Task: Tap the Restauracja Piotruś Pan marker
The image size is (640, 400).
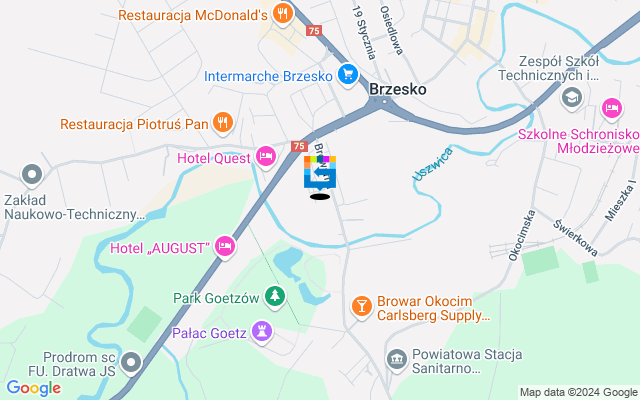Action: (222, 124)
